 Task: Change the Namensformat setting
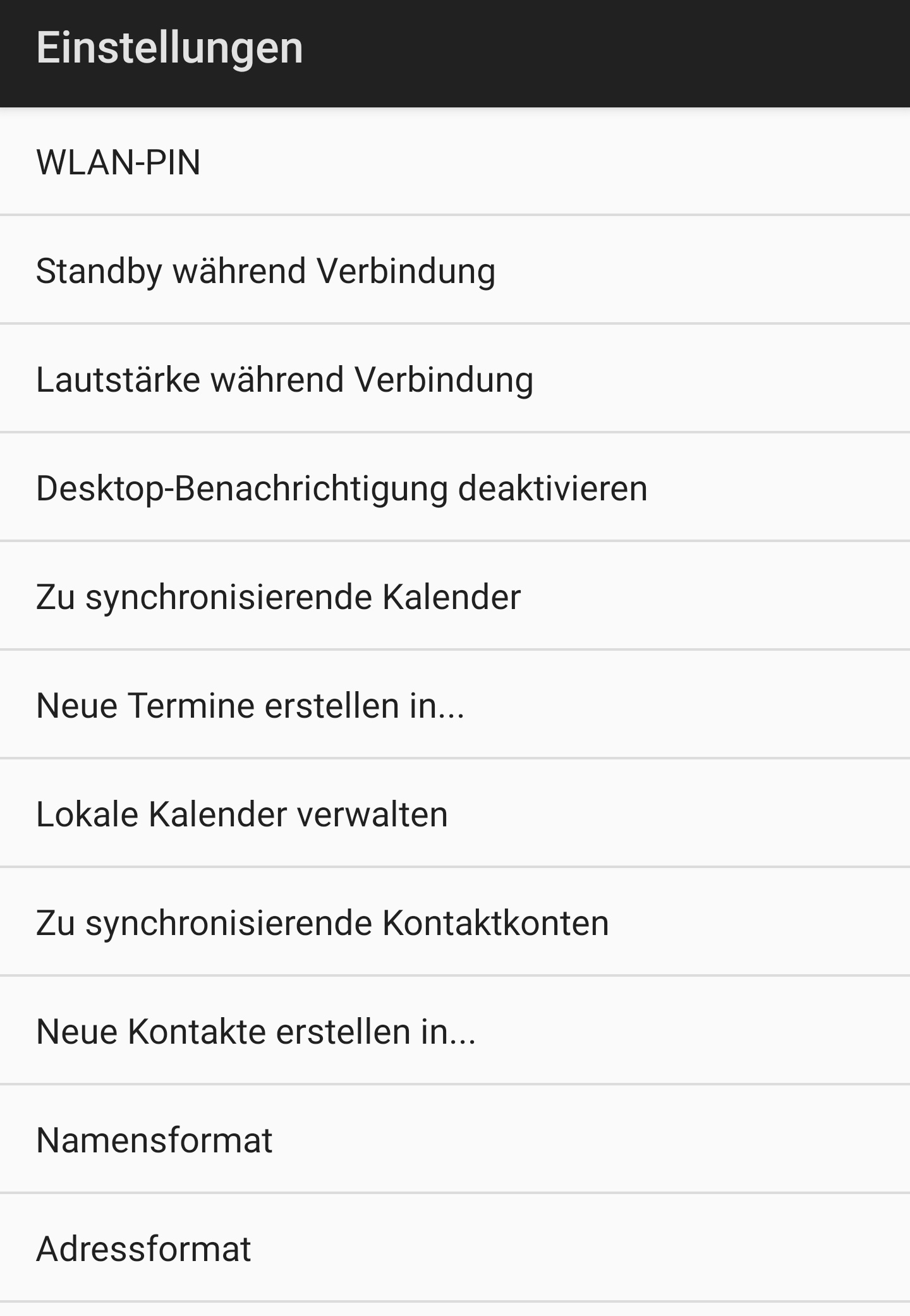(x=154, y=1140)
